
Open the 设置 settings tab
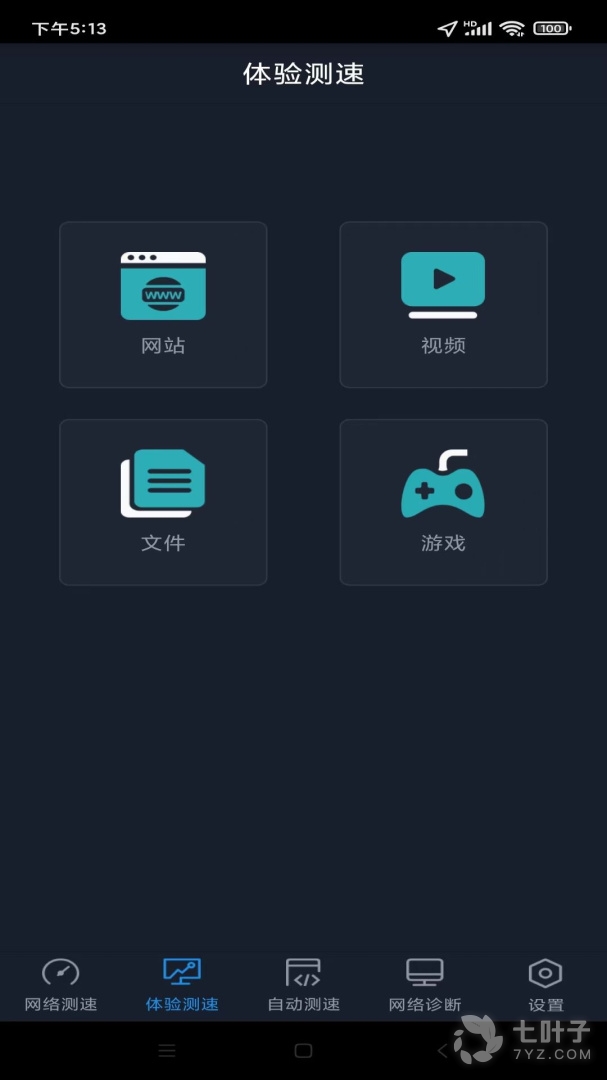coord(546,985)
